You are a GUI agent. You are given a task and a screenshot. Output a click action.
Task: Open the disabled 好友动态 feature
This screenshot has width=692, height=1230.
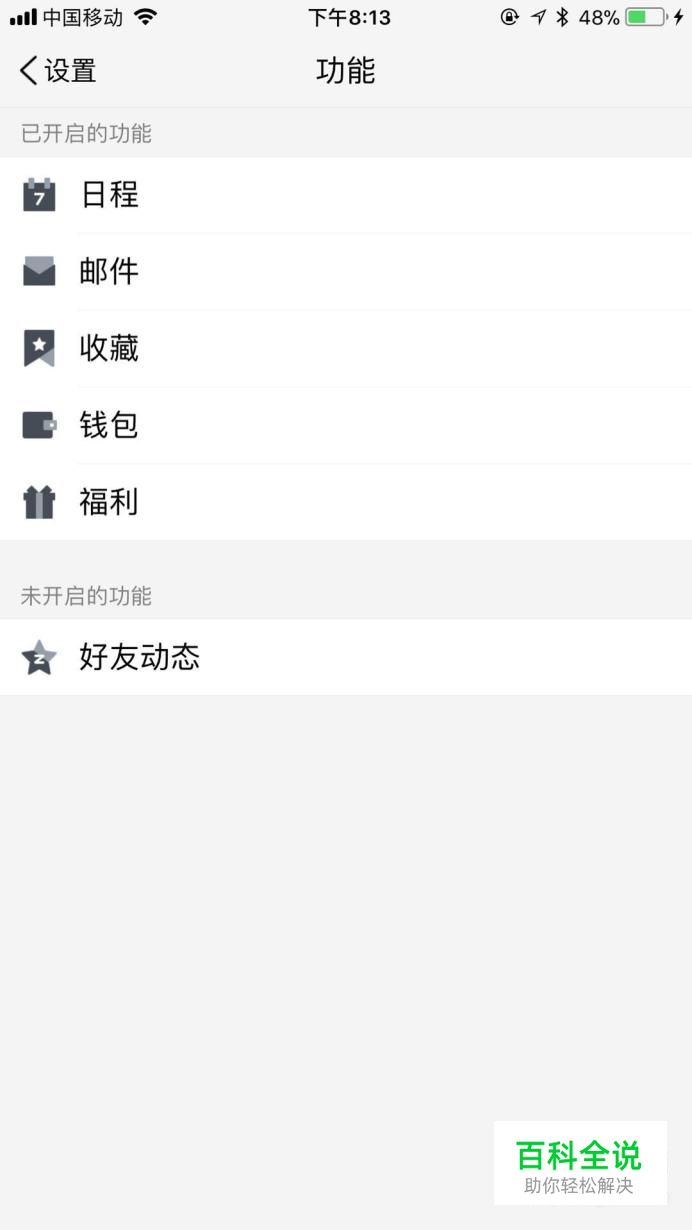tap(346, 658)
